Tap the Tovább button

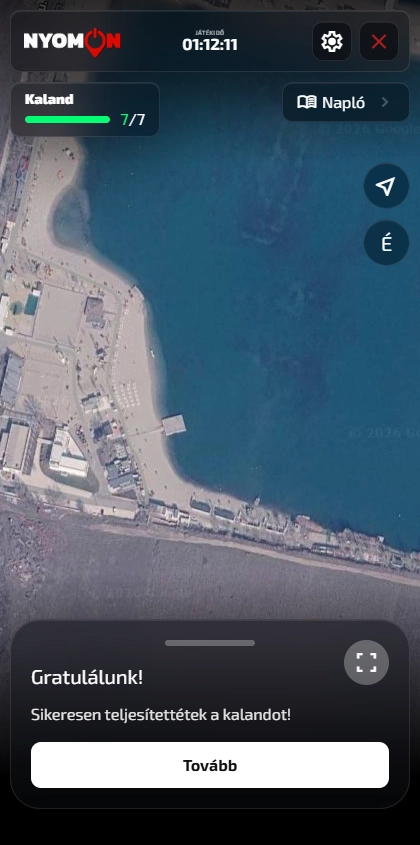pyautogui.click(x=210, y=765)
